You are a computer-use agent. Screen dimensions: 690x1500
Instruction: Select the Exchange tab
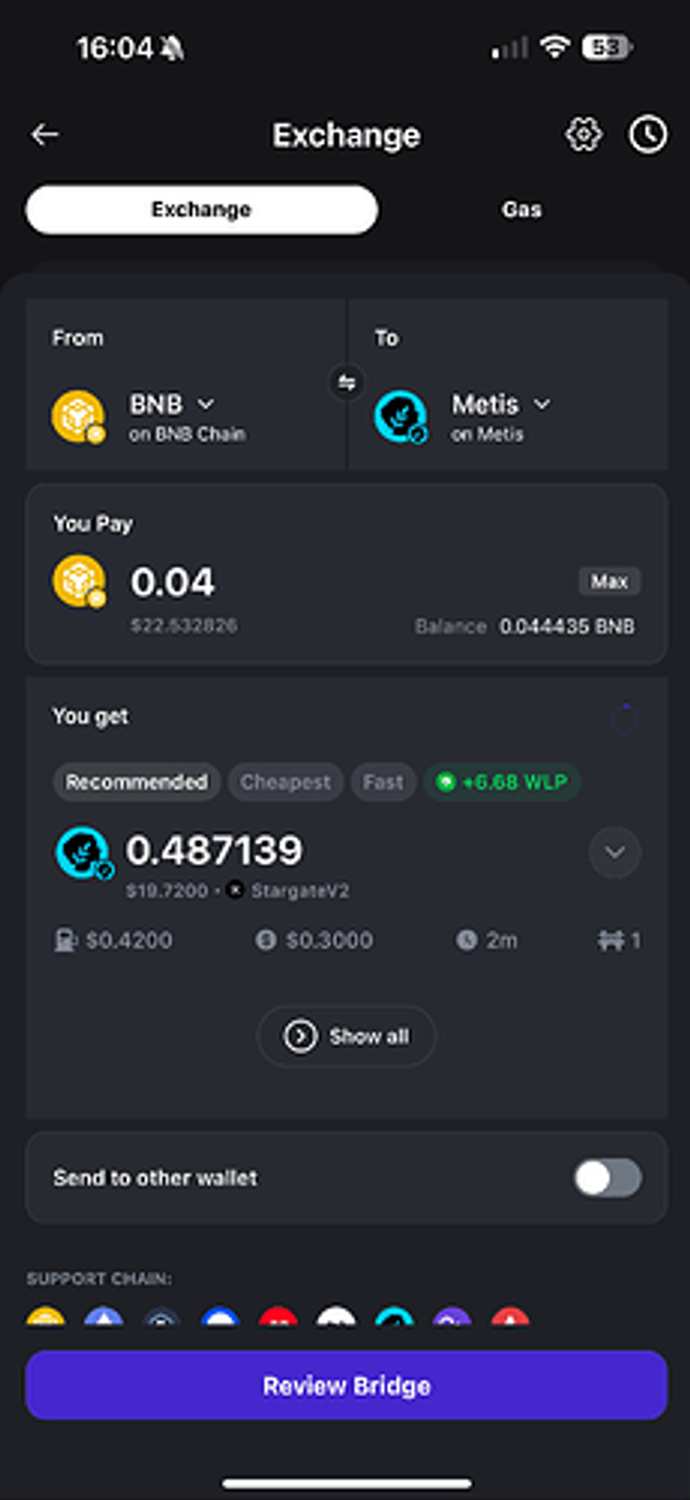click(201, 210)
